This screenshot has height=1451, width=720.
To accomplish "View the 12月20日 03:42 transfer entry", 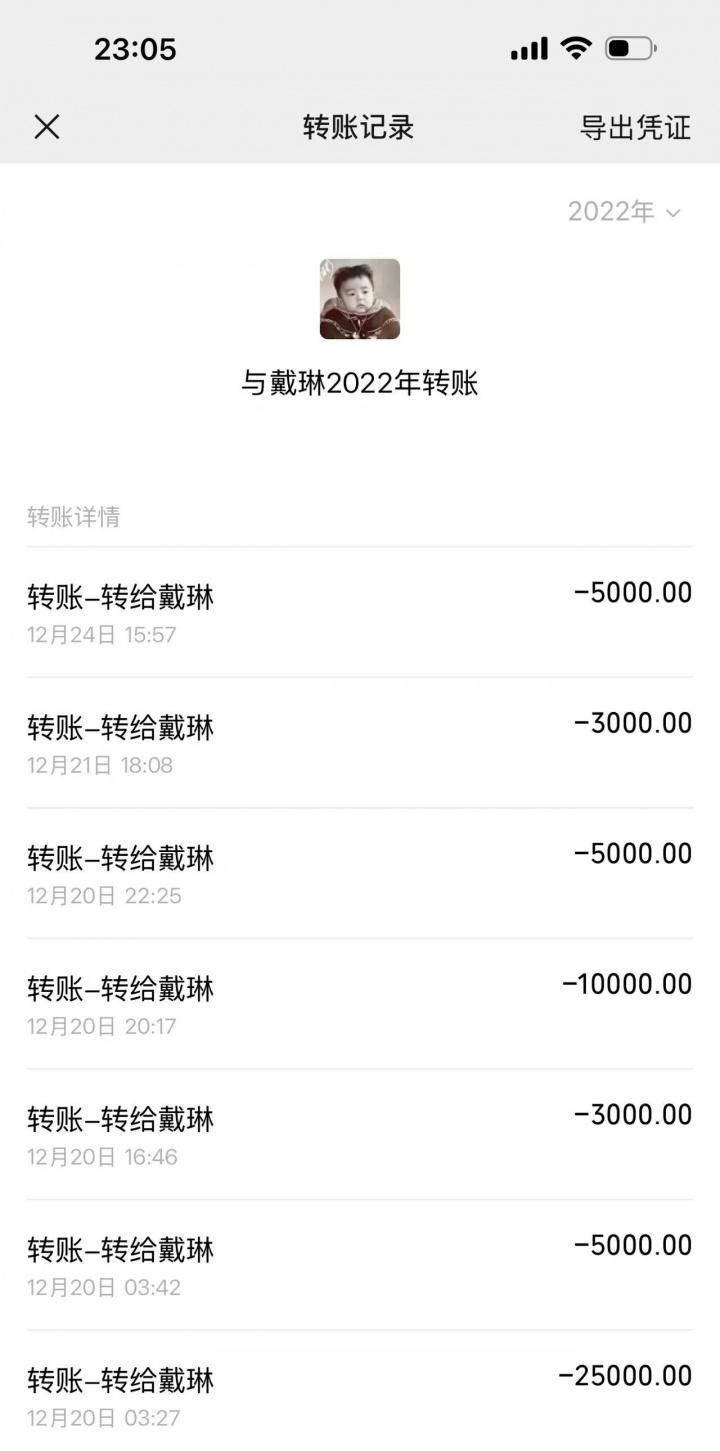I will (359, 1265).
